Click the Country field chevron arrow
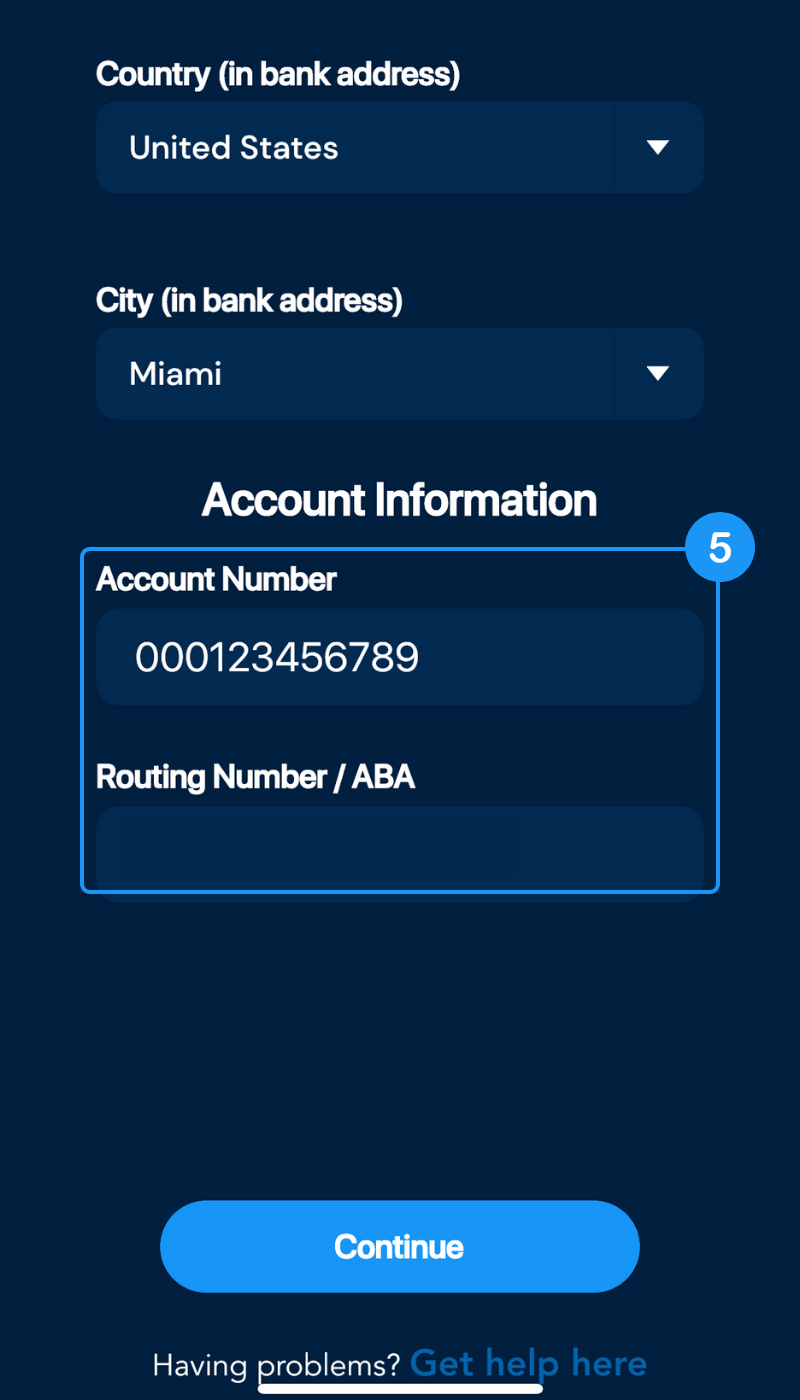This screenshot has width=800, height=1400. (x=657, y=147)
